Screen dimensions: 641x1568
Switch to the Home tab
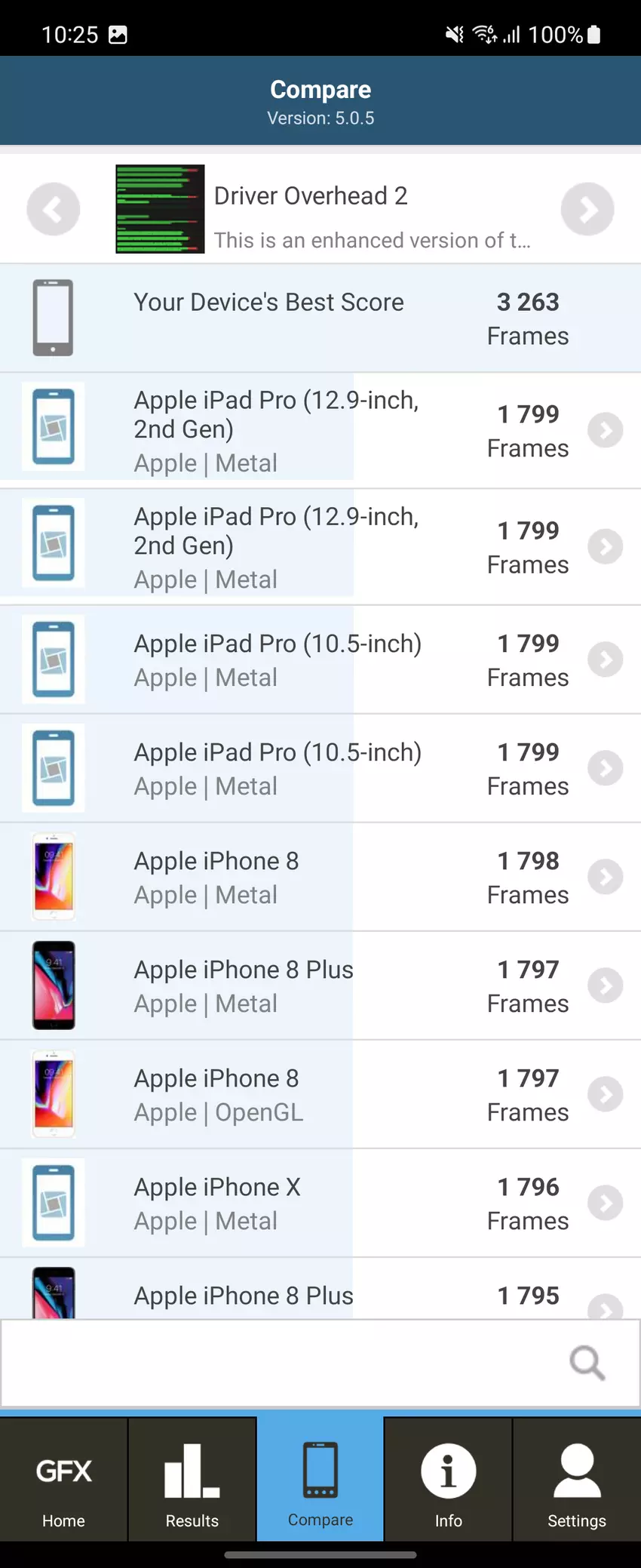(x=63, y=1480)
